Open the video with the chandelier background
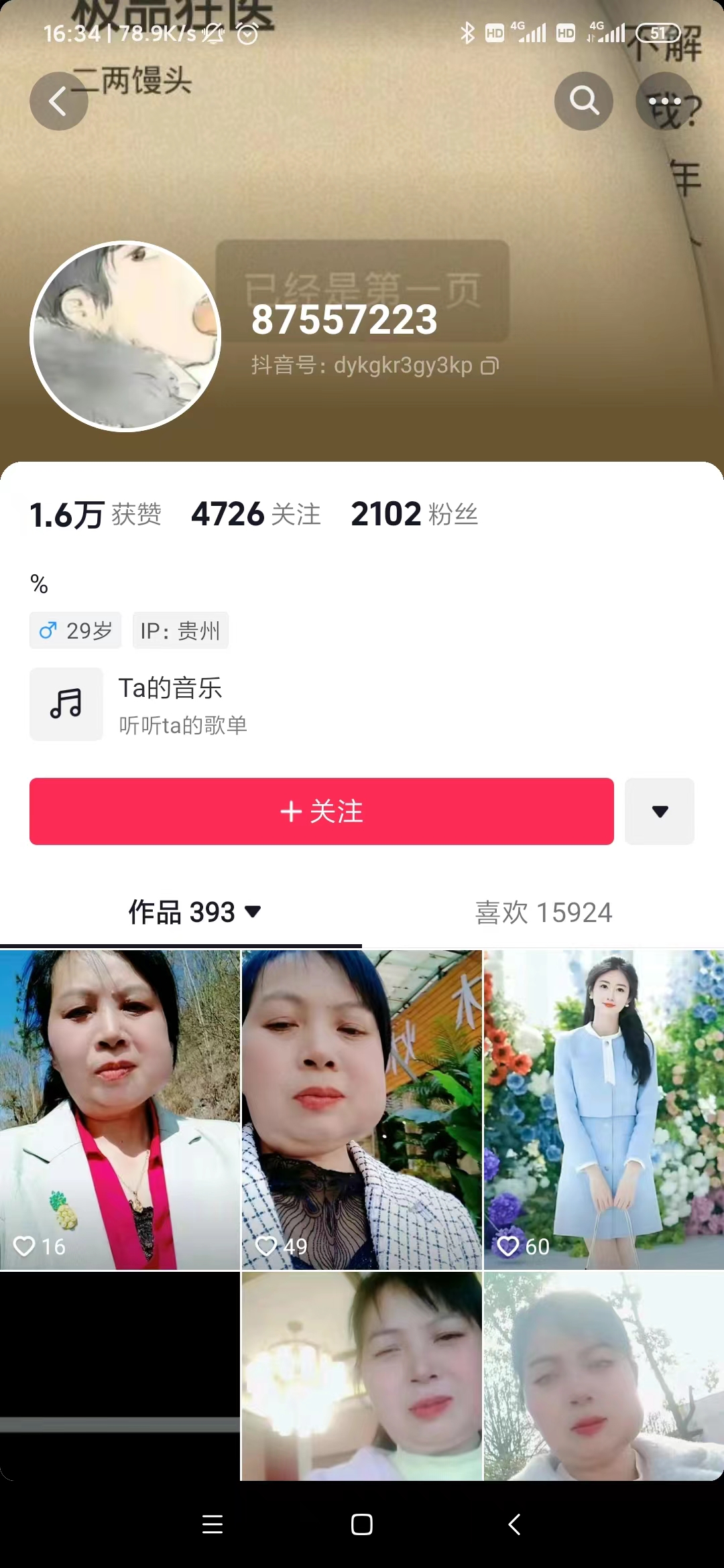This screenshot has width=724, height=1568. coord(362,1374)
